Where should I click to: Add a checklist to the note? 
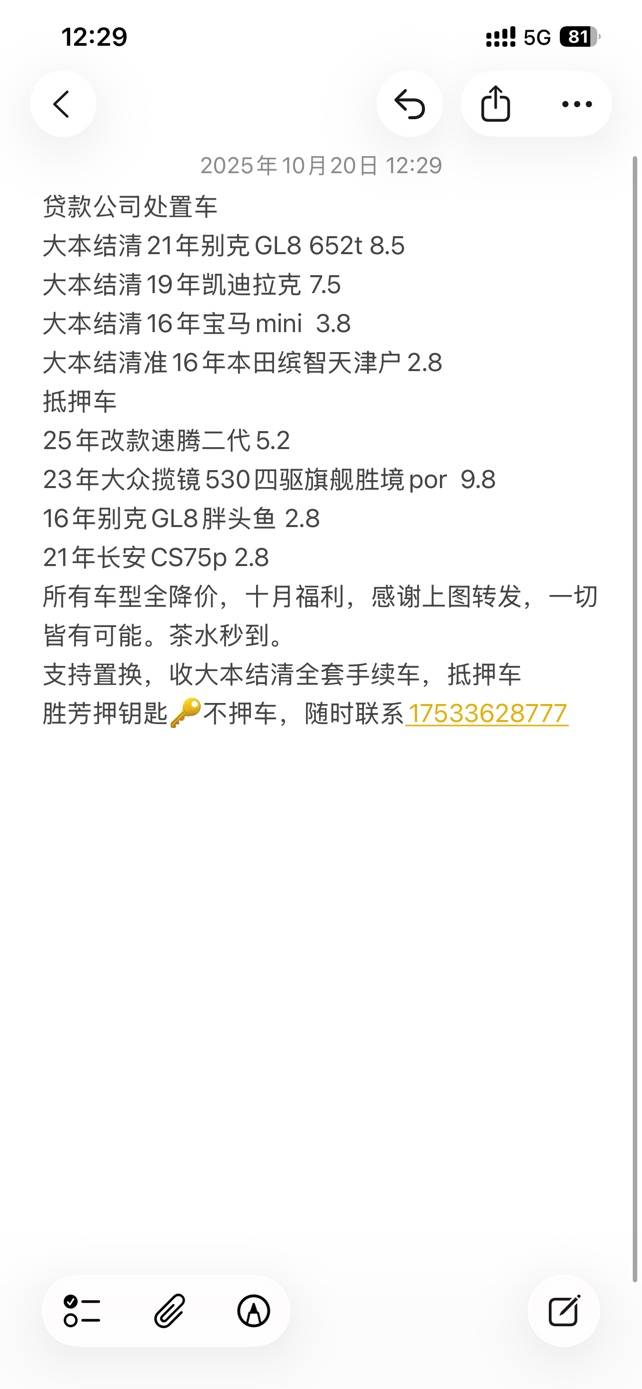click(82, 1310)
